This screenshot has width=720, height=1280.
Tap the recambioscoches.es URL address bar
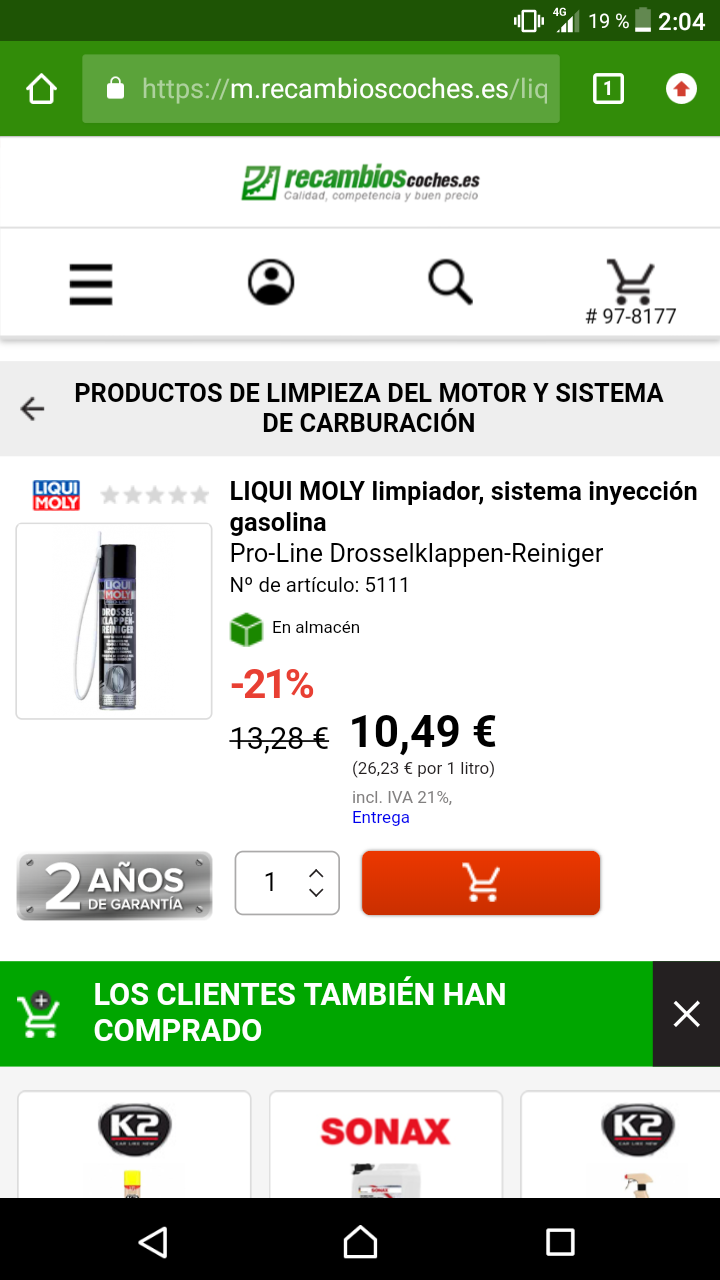(320, 89)
